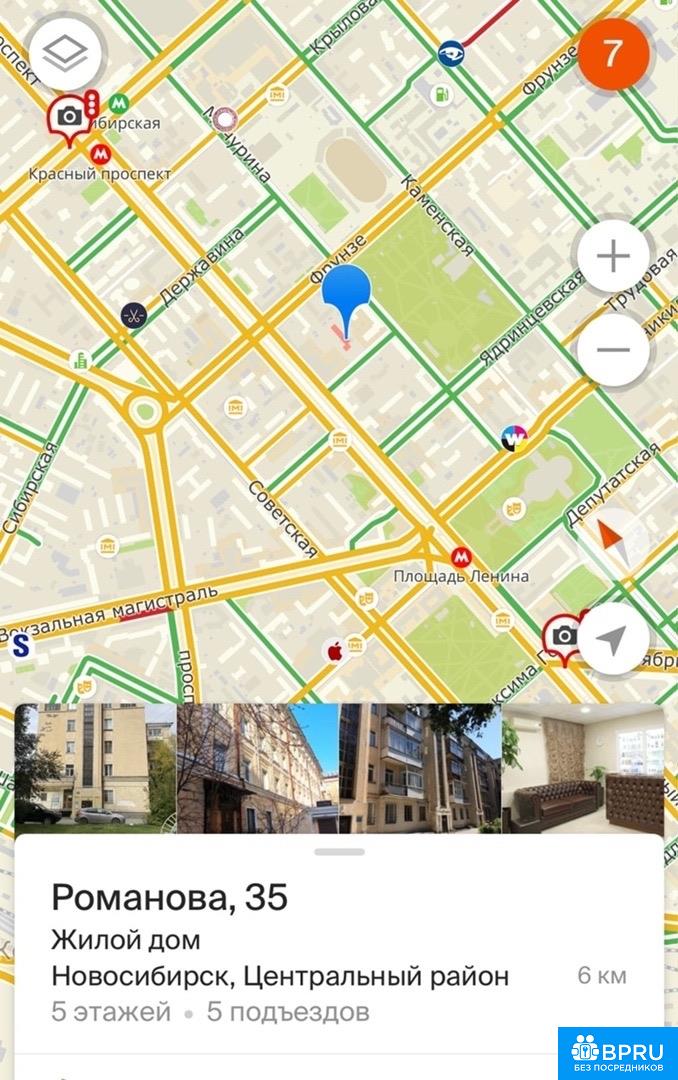Open the photo of the building with balconies
This screenshot has width=678, height=1080.
420,768
